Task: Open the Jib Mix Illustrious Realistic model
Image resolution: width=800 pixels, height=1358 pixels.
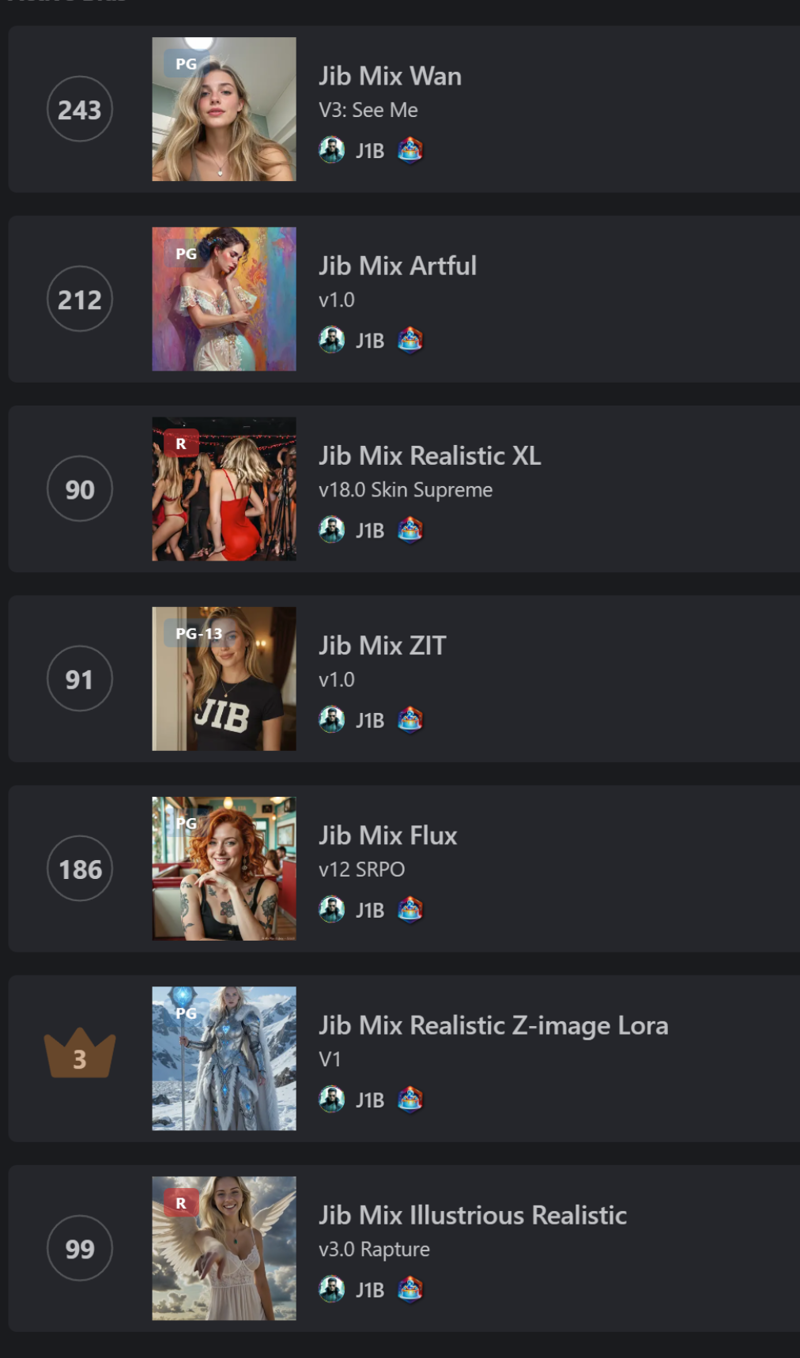Action: [x=472, y=1217]
